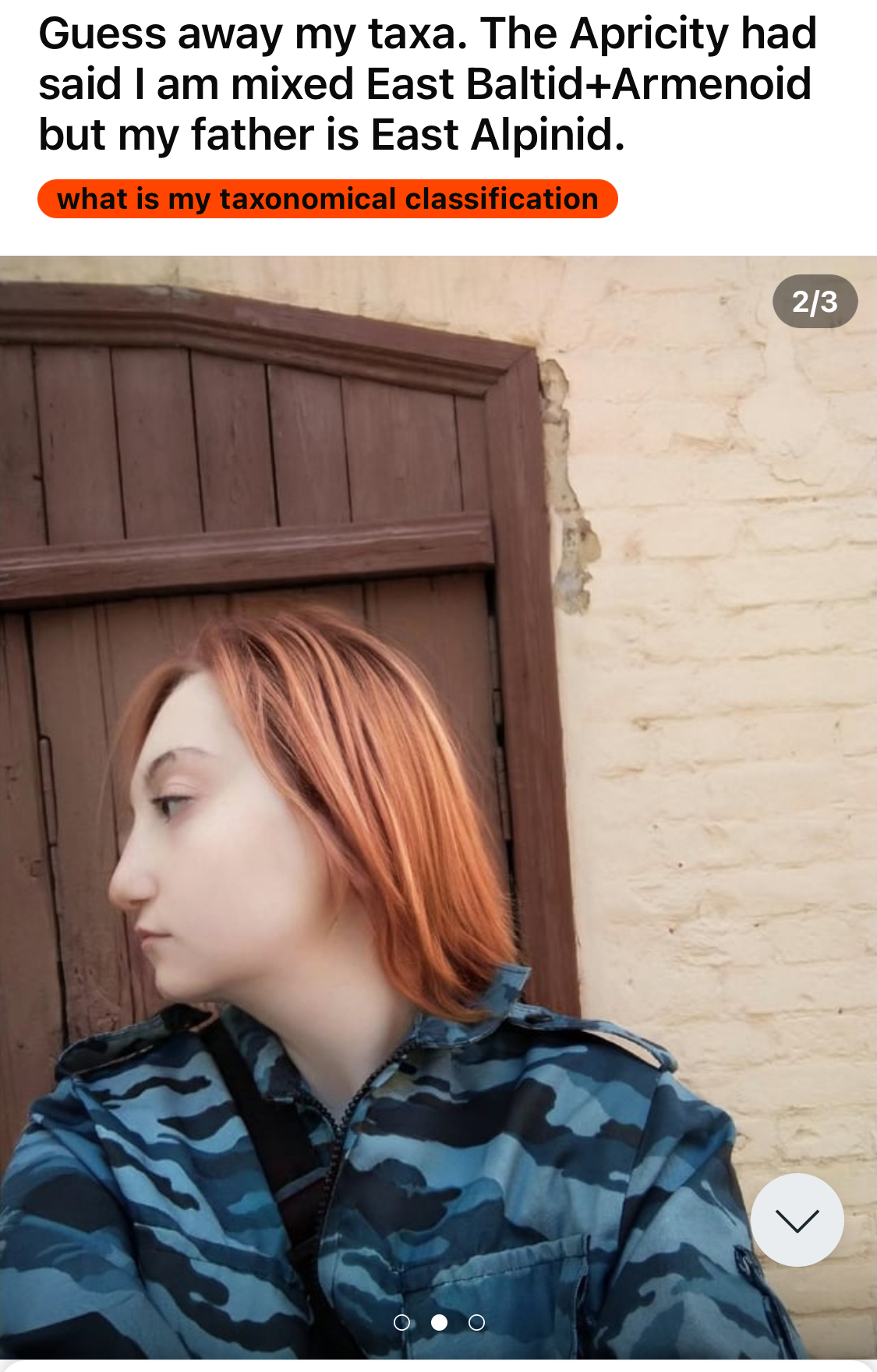Open the post photo full screen

click(x=438, y=780)
